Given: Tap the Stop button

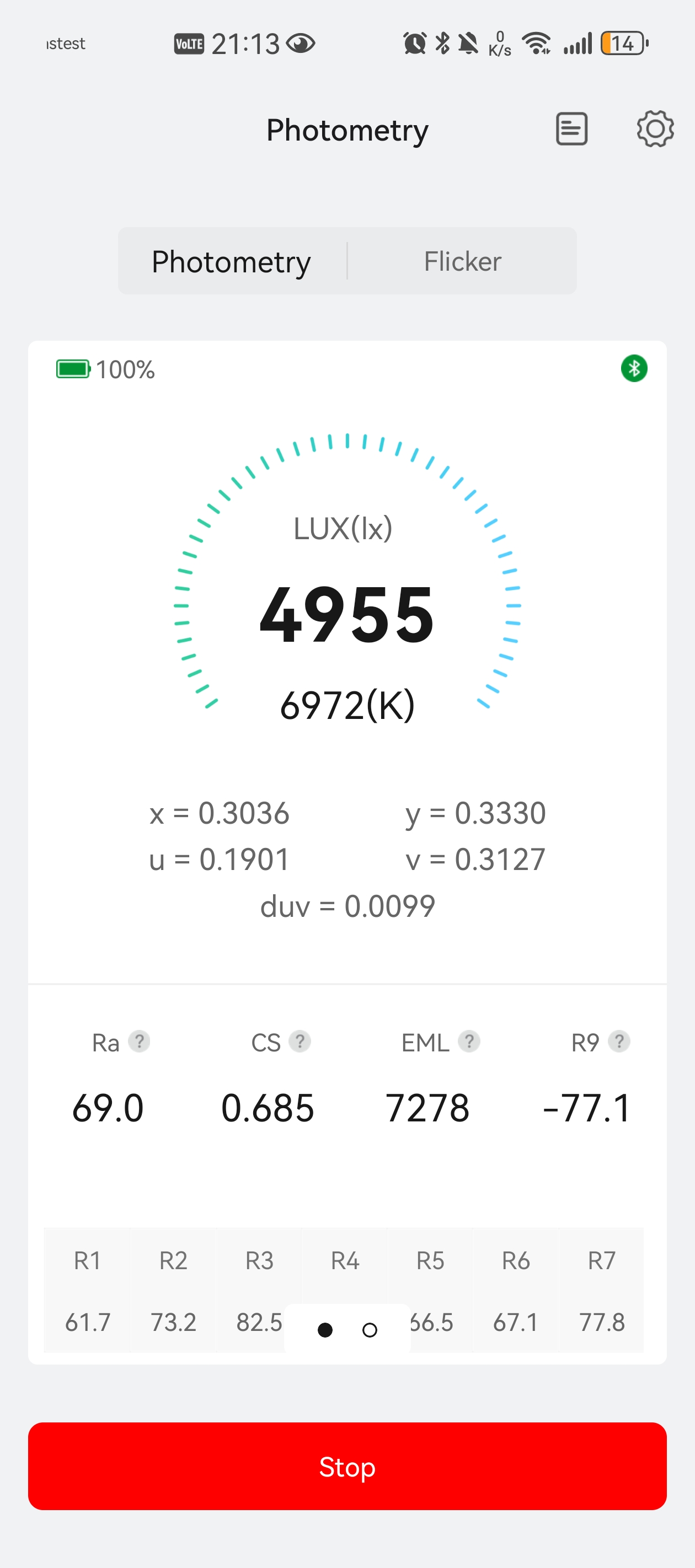Looking at the screenshot, I should click(x=347, y=1466).
